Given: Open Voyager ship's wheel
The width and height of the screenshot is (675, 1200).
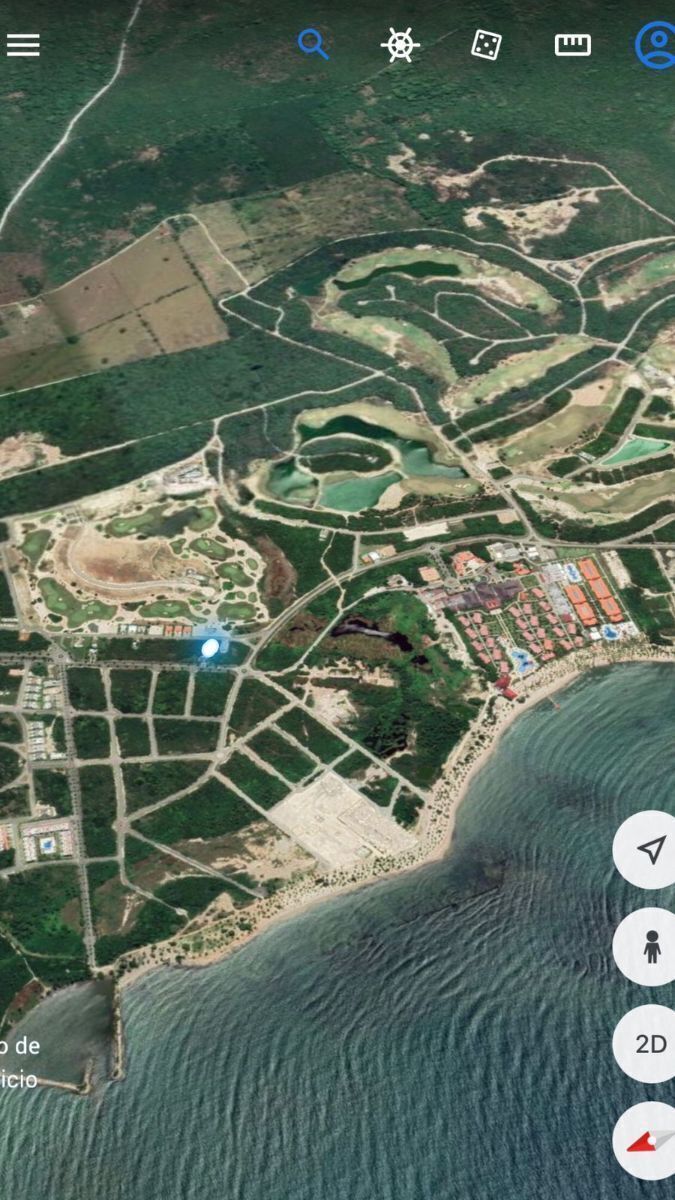Looking at the screenshot, I should [400, 45].
